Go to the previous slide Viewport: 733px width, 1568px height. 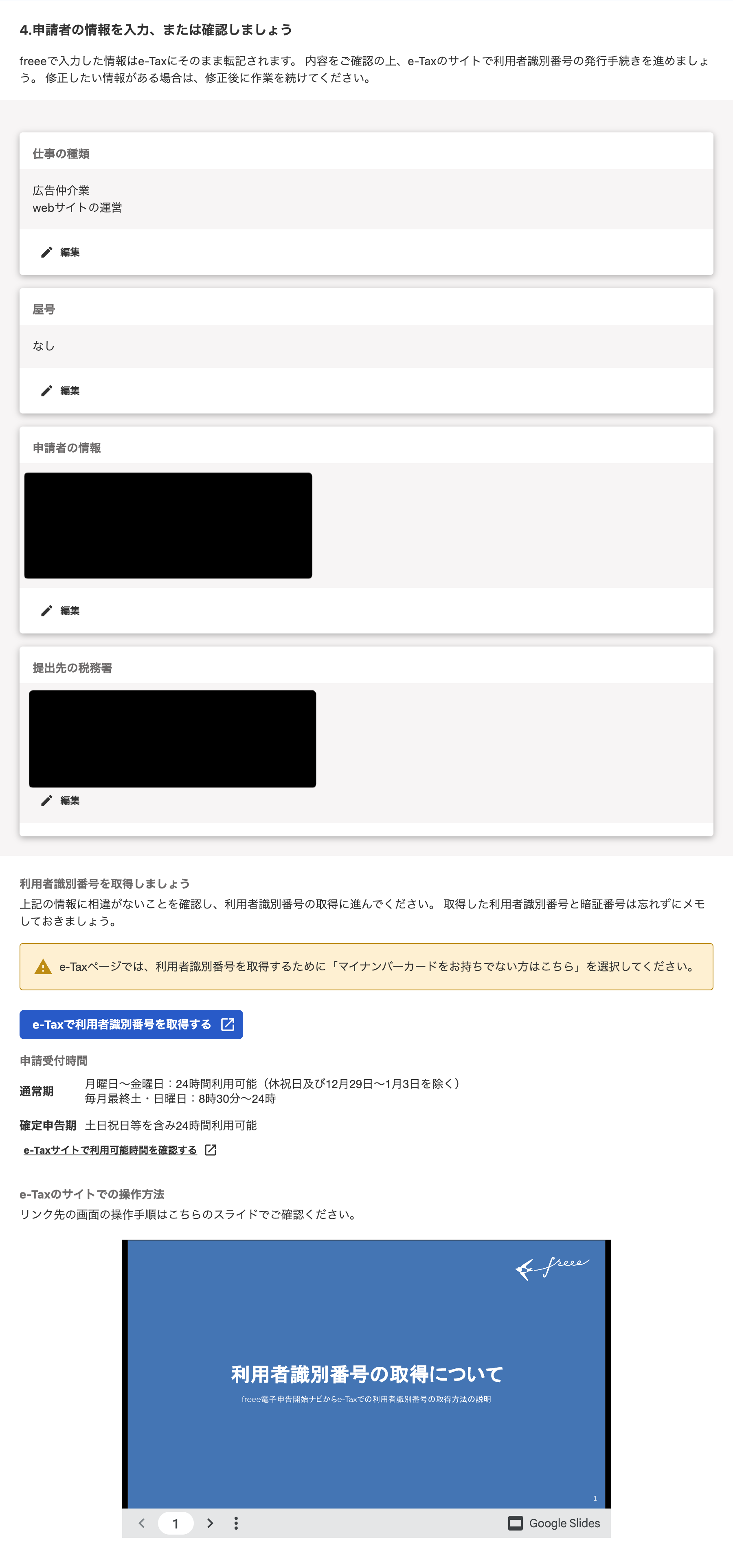[x=142, y=1523]
